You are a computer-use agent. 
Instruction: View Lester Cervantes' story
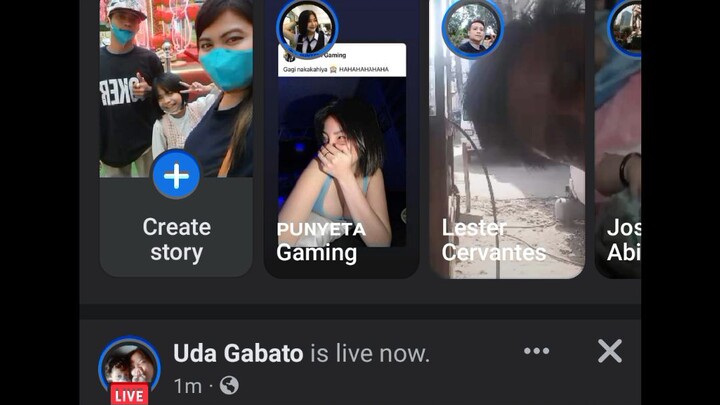point(507,150)
